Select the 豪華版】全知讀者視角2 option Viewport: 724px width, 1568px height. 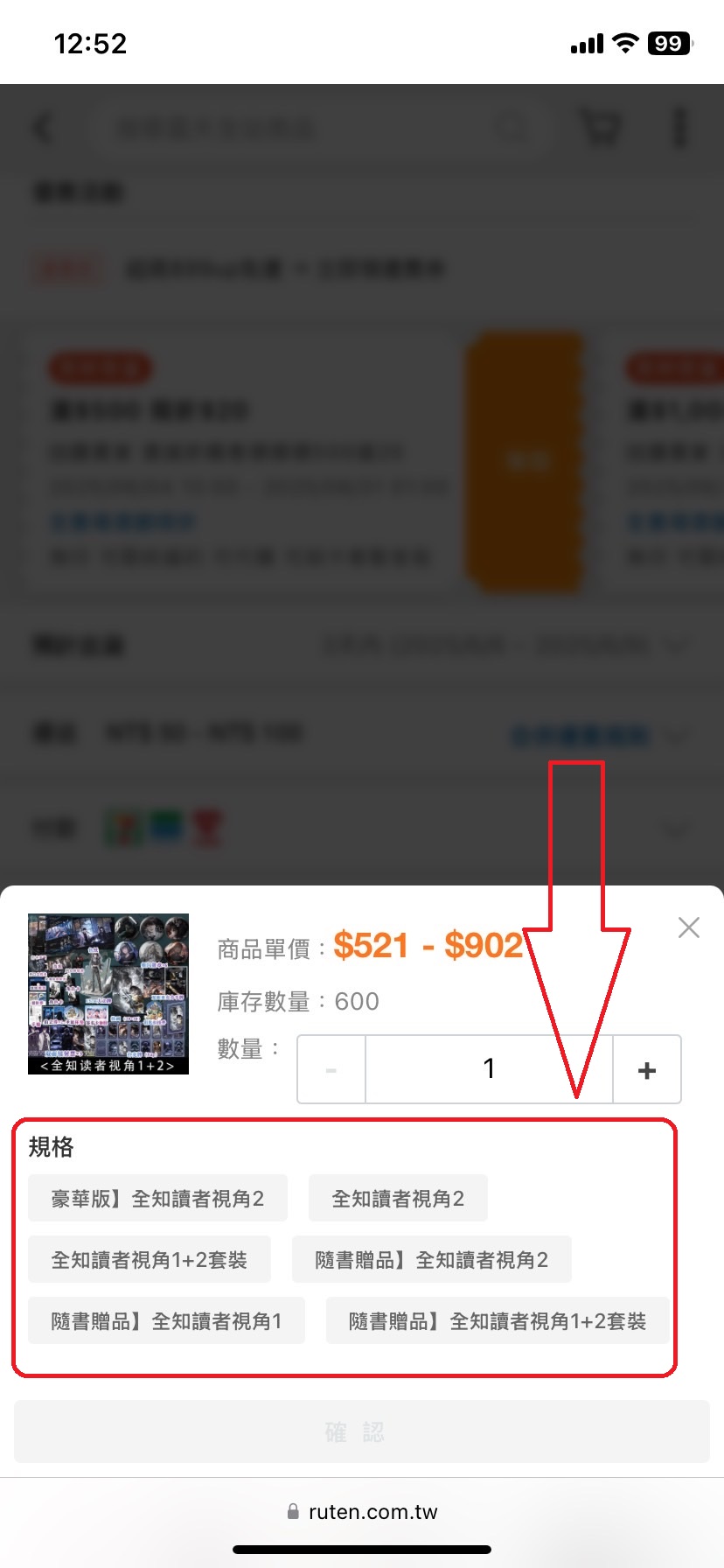click(157, 1198)
